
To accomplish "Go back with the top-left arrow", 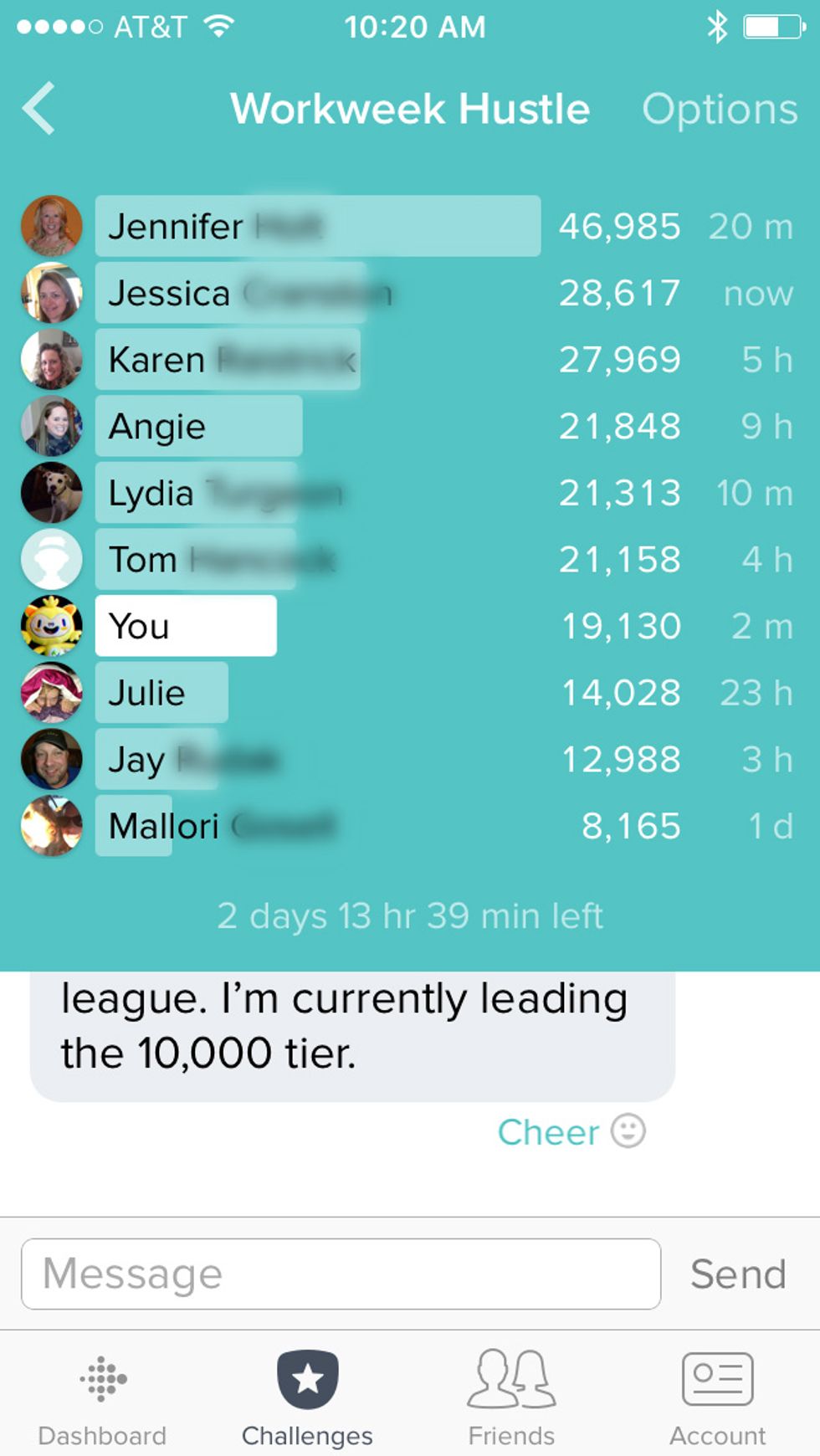I will click(x=38, y=108).
